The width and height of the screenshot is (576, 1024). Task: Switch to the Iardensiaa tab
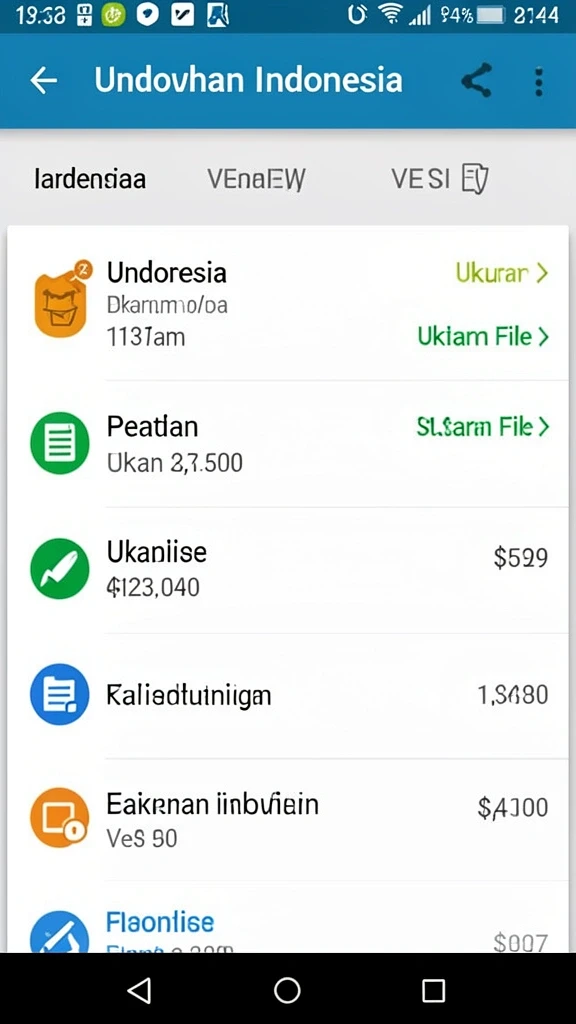(90, 178)
